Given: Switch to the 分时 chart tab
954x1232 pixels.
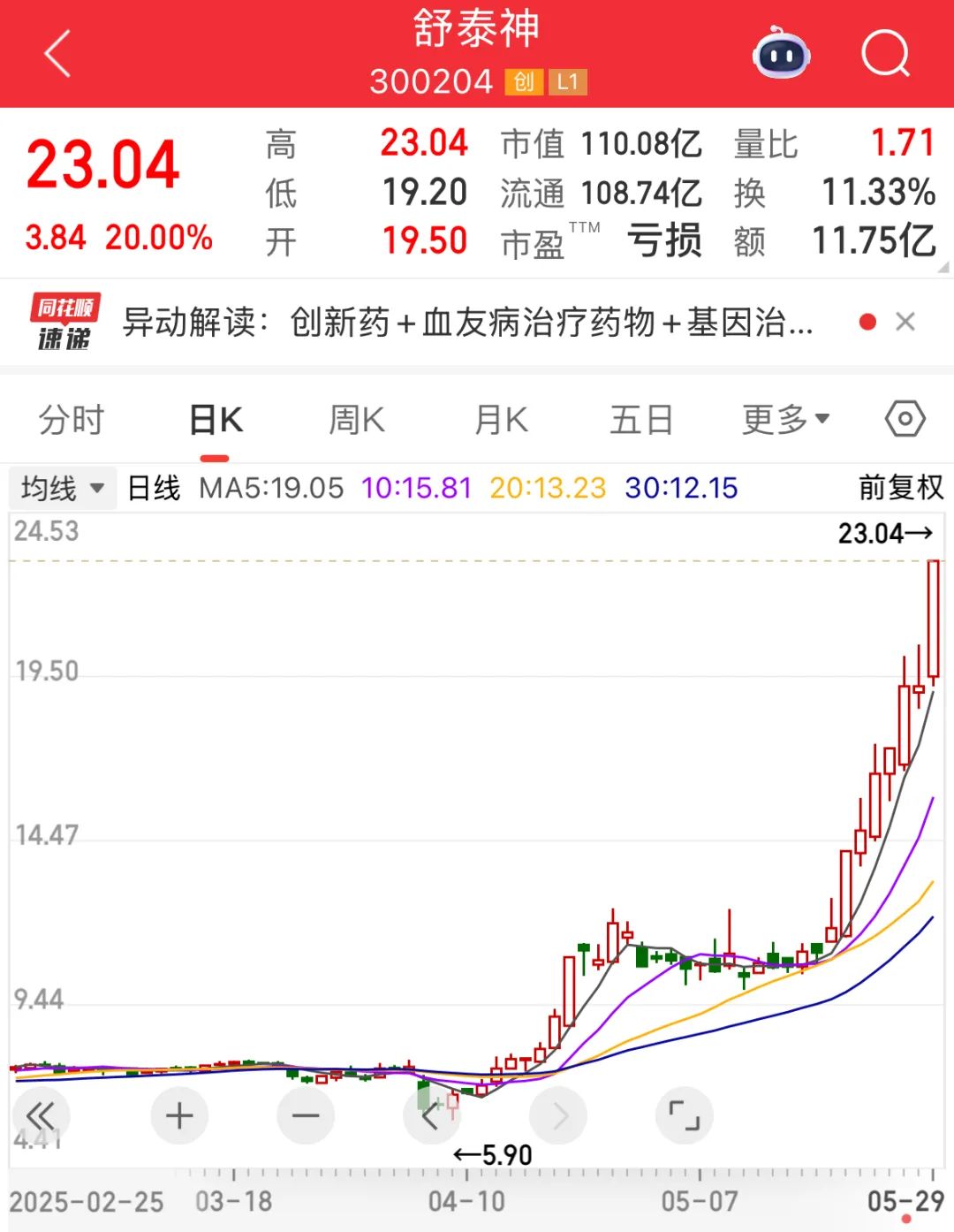Looking at the screenshot, I should (x=72, y=420).
